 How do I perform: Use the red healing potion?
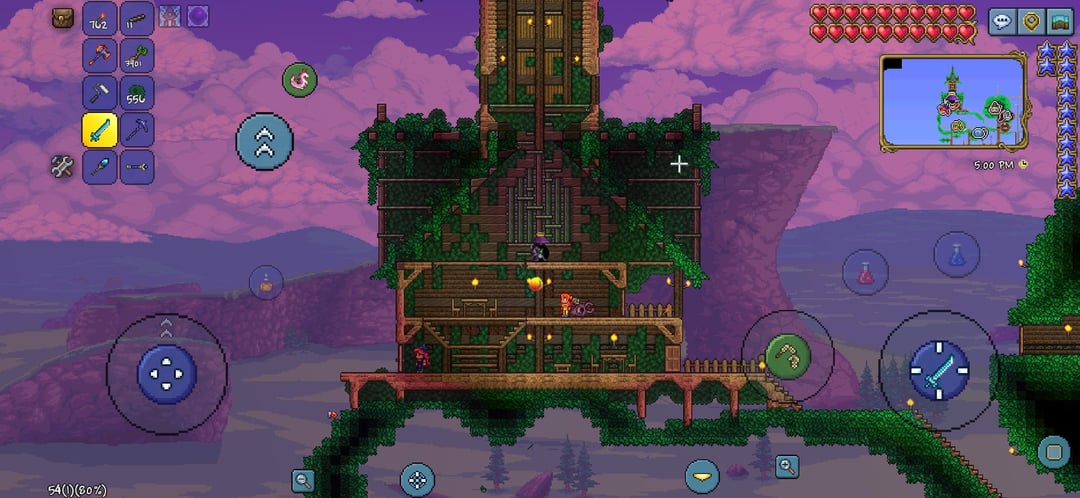pyautogui.click(x=865, y=272)
